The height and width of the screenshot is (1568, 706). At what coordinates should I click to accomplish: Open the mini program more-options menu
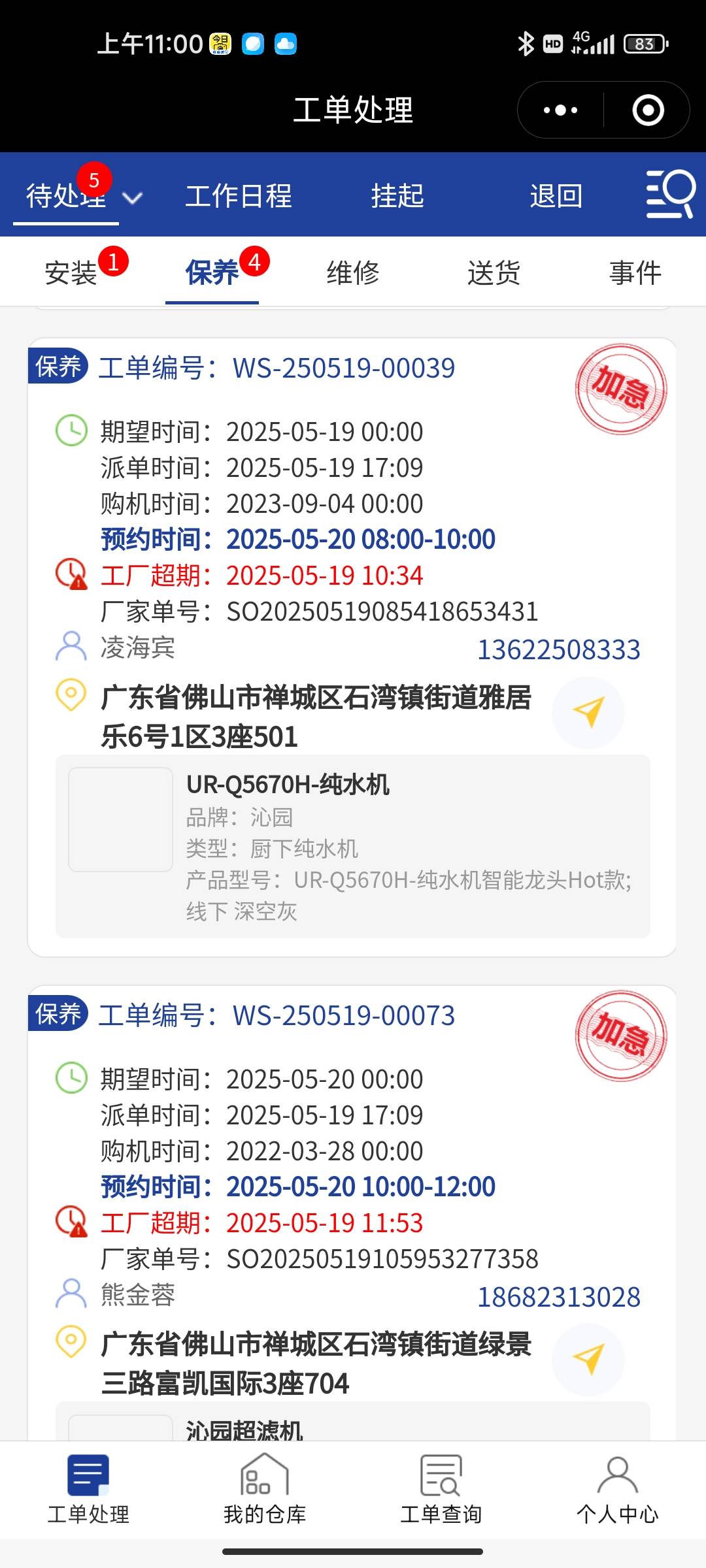click(x=560, y=110)
